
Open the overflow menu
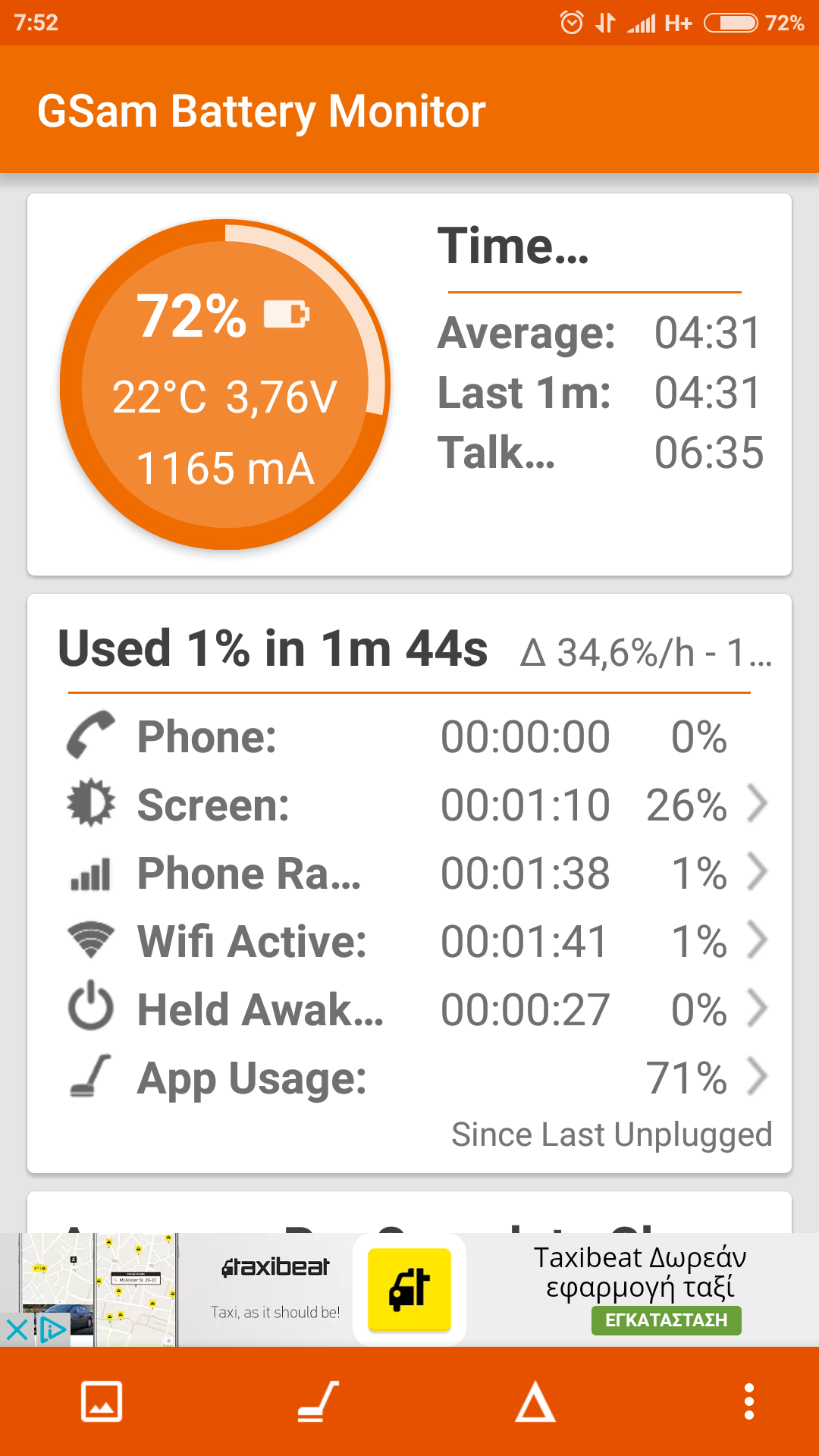[x=748, y=1401]
